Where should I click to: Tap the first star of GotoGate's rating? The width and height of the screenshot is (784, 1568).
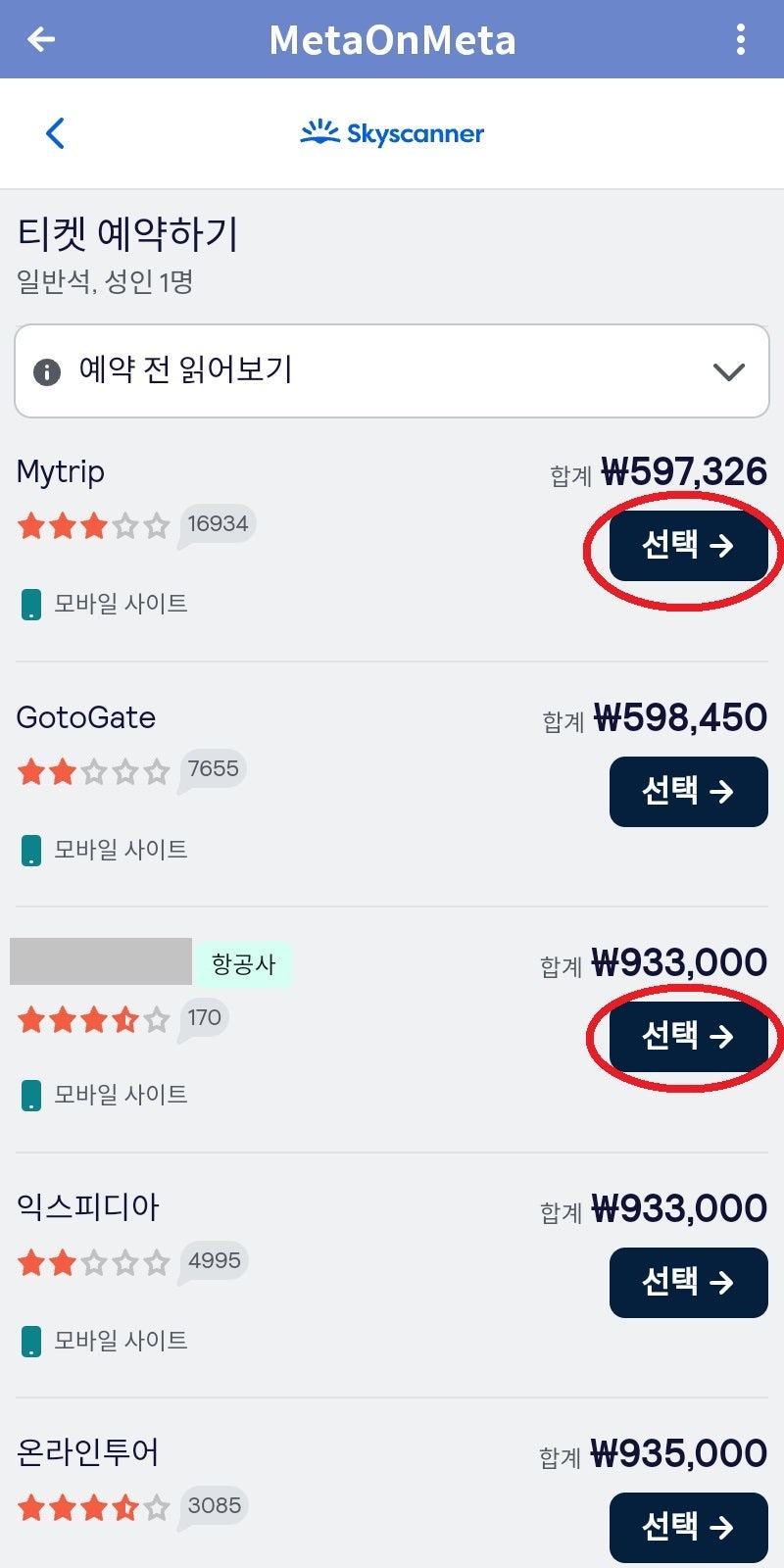click(x=30, y=772)
